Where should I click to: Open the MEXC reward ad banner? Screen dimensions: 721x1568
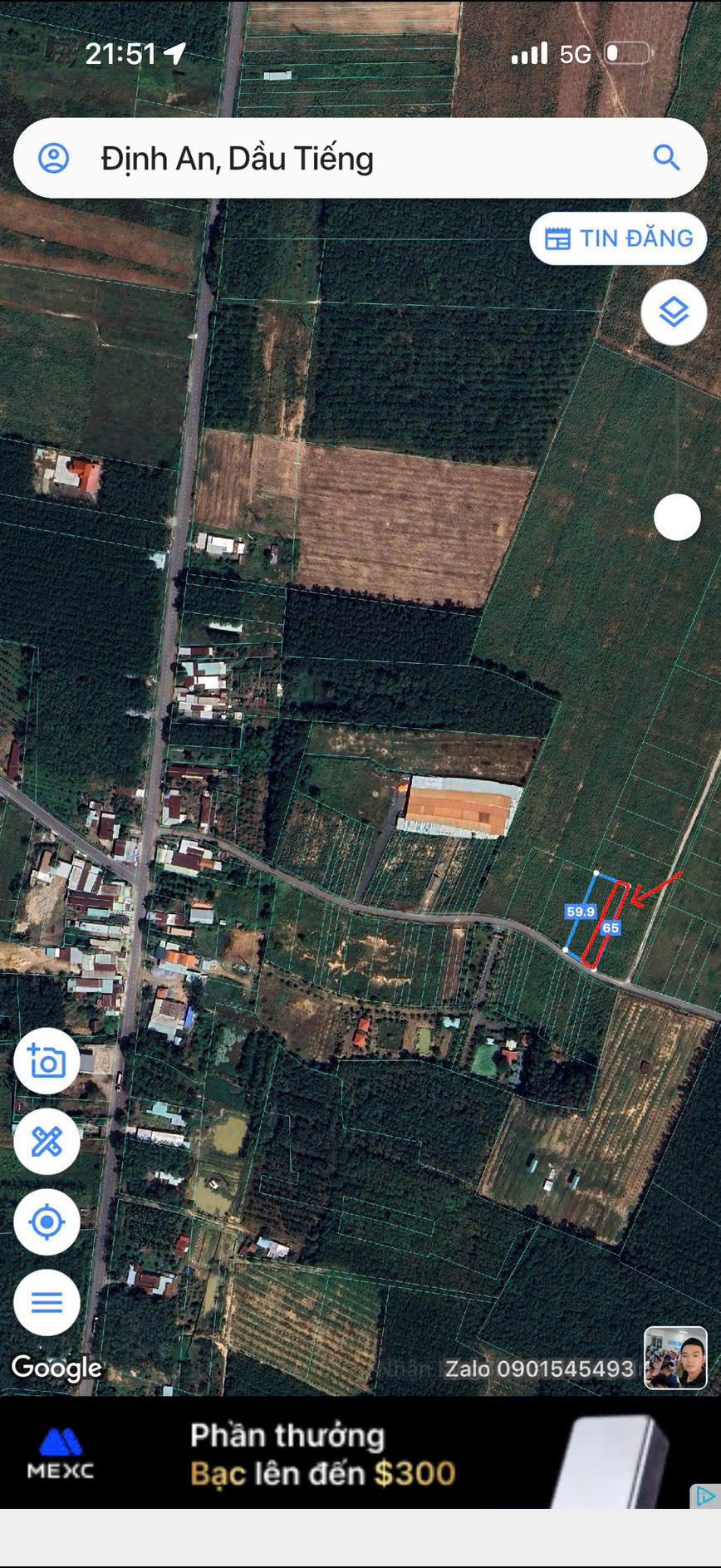(x=360, y=1452)
